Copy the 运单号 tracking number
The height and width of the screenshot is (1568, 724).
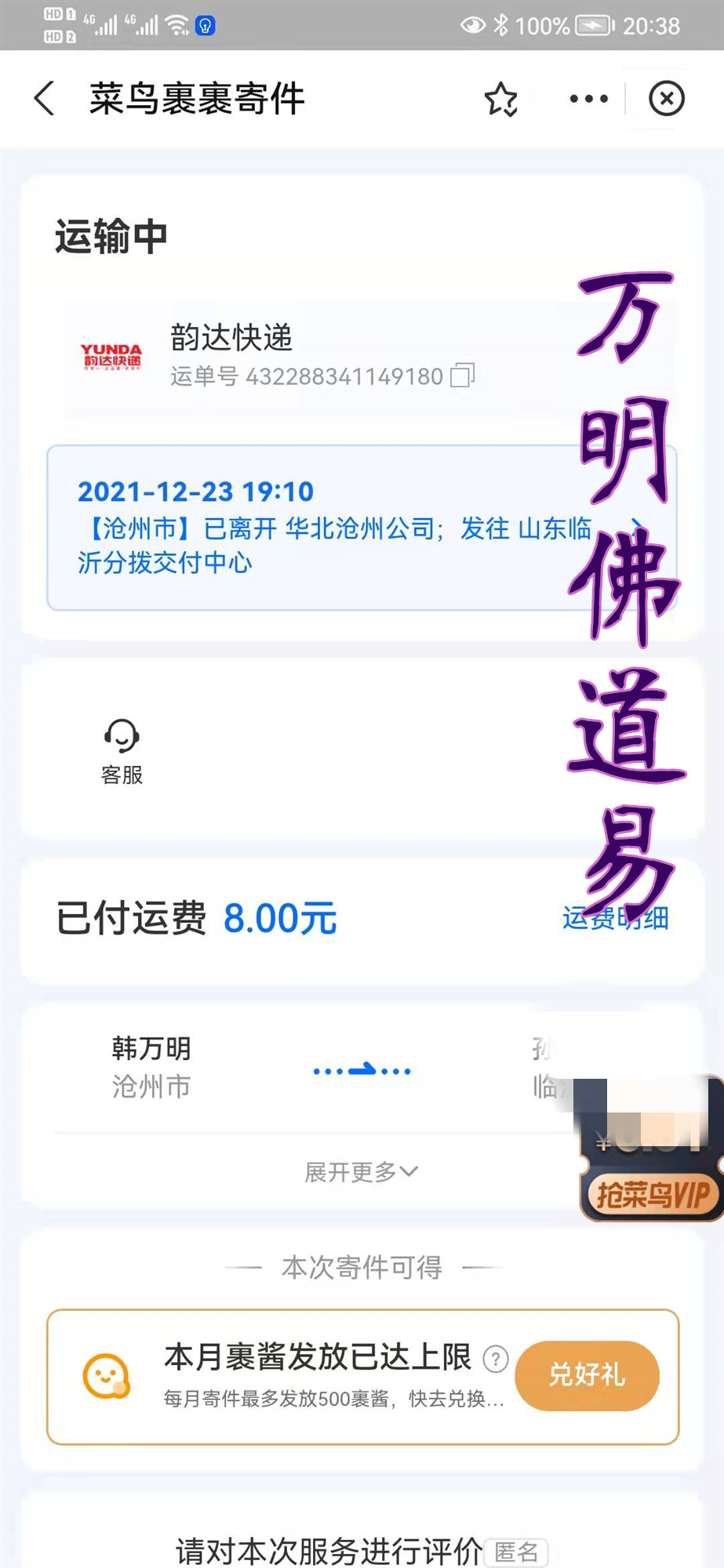point(463,376)
